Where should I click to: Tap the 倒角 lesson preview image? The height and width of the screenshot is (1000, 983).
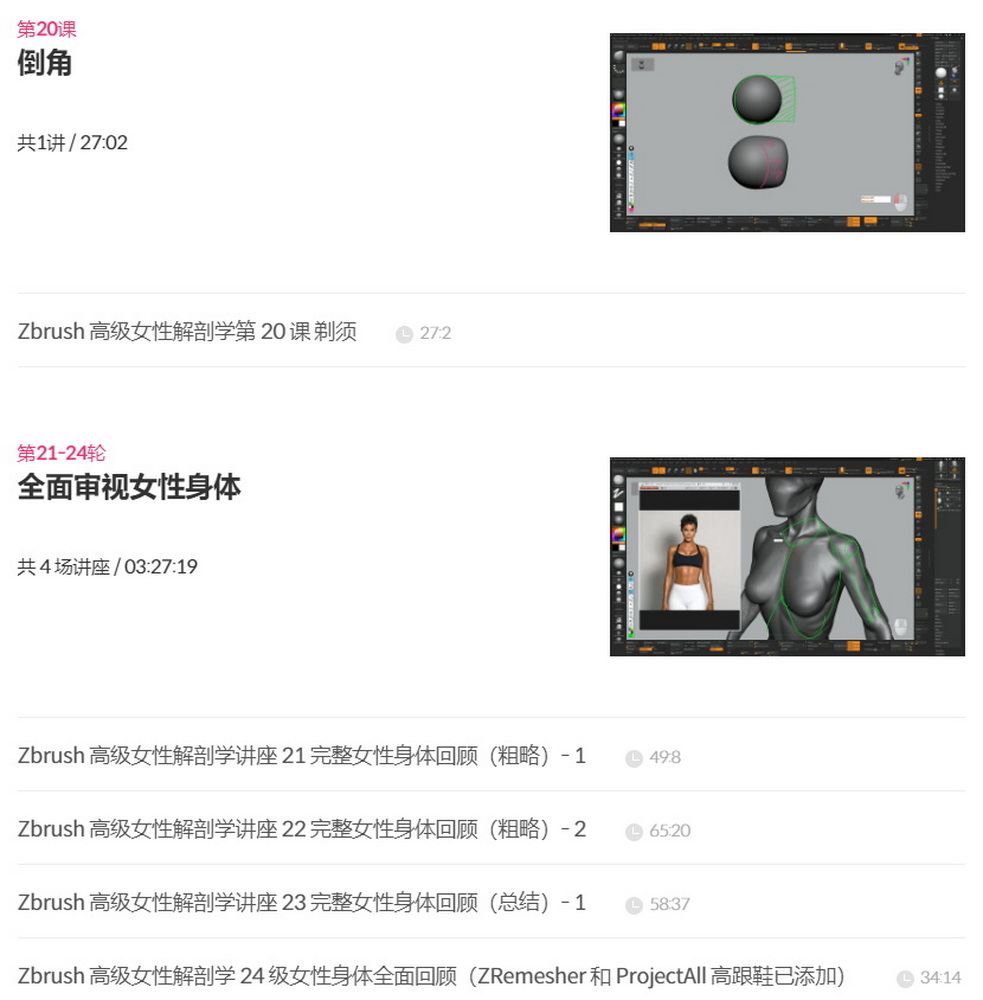tap(787, 133)
